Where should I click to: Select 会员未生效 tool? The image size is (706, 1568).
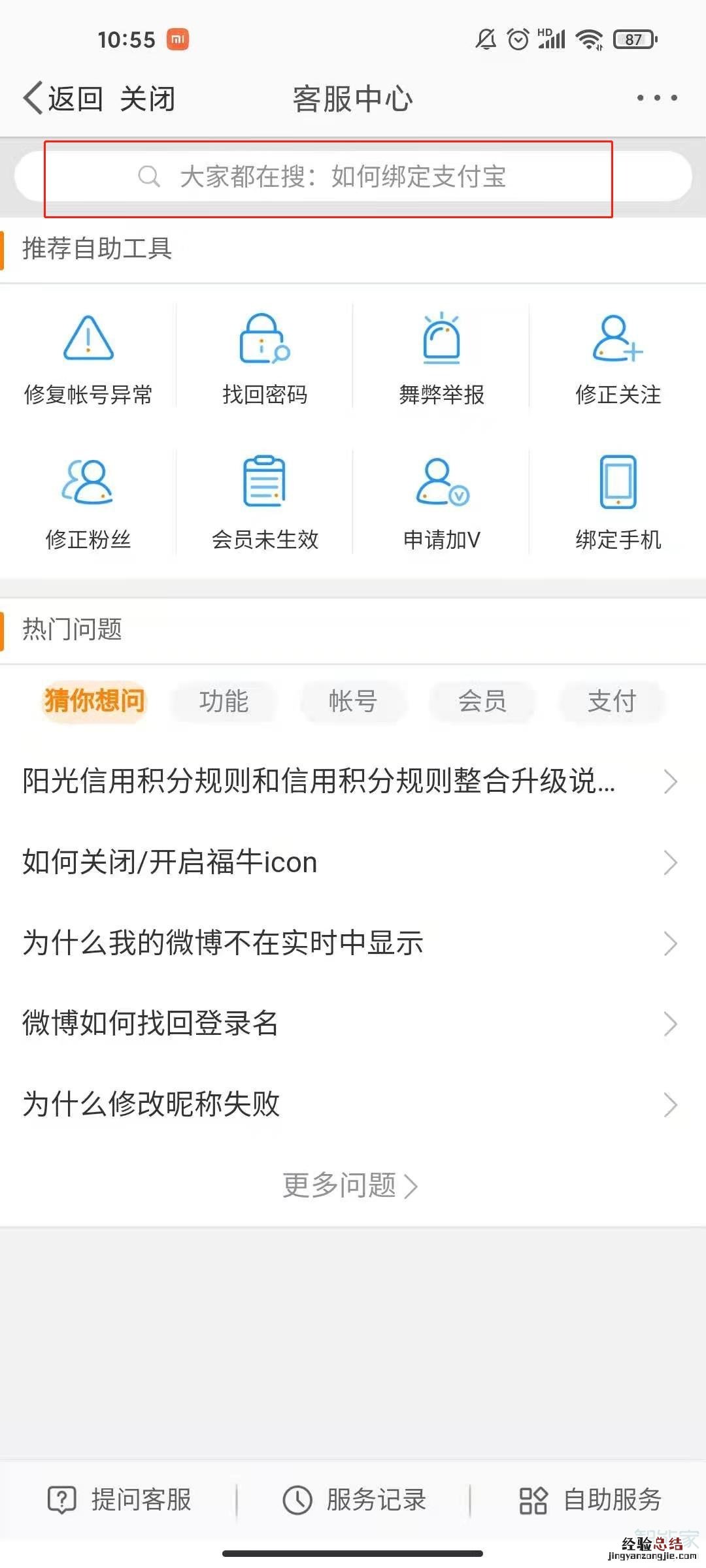click(265, 503)
